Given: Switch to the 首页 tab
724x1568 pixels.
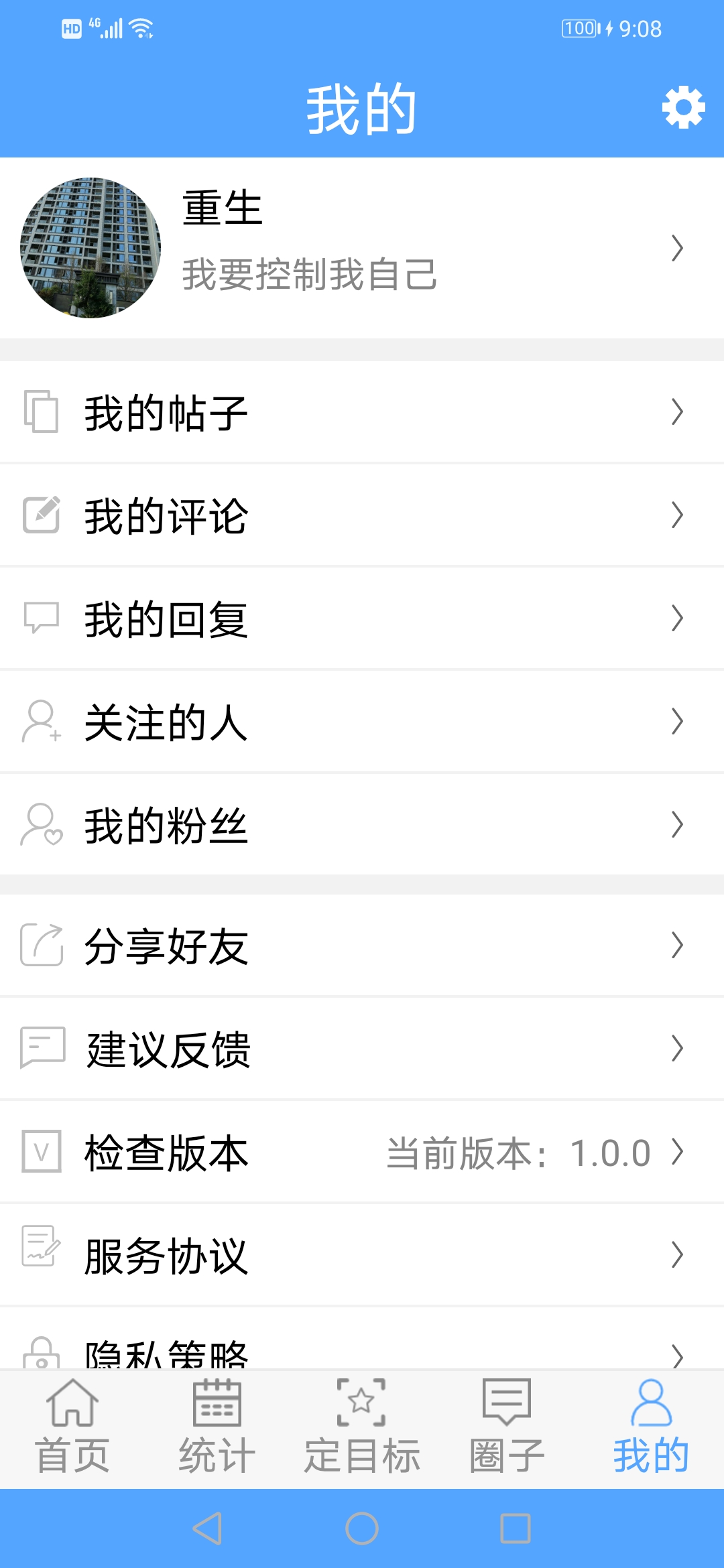Looking at the screenshot, I should click(72, 1427).
